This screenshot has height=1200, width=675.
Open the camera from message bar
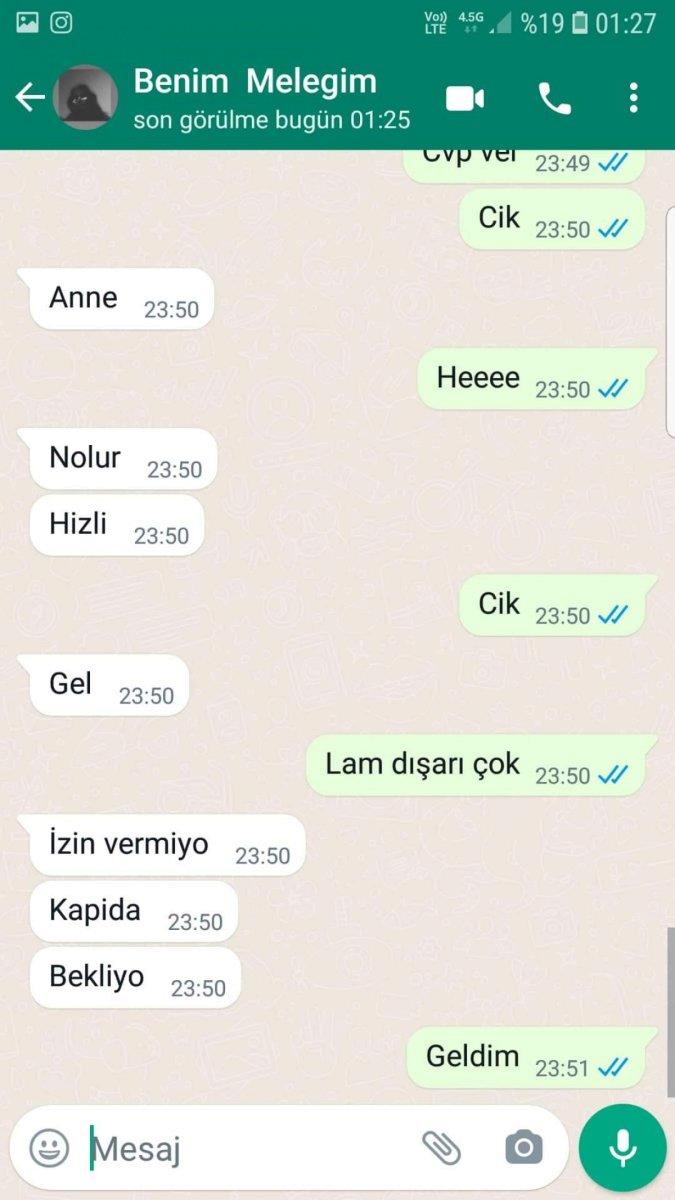tap(524, 1148)
